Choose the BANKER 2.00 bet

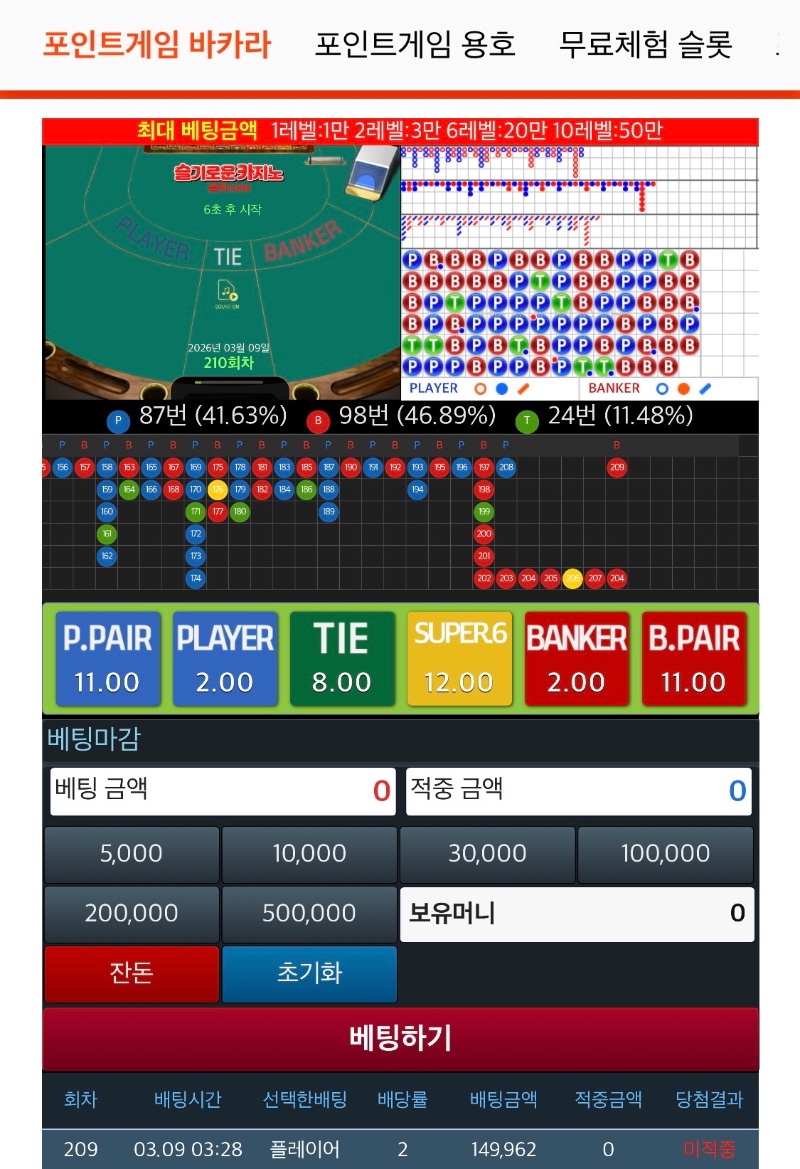(577, 658)
